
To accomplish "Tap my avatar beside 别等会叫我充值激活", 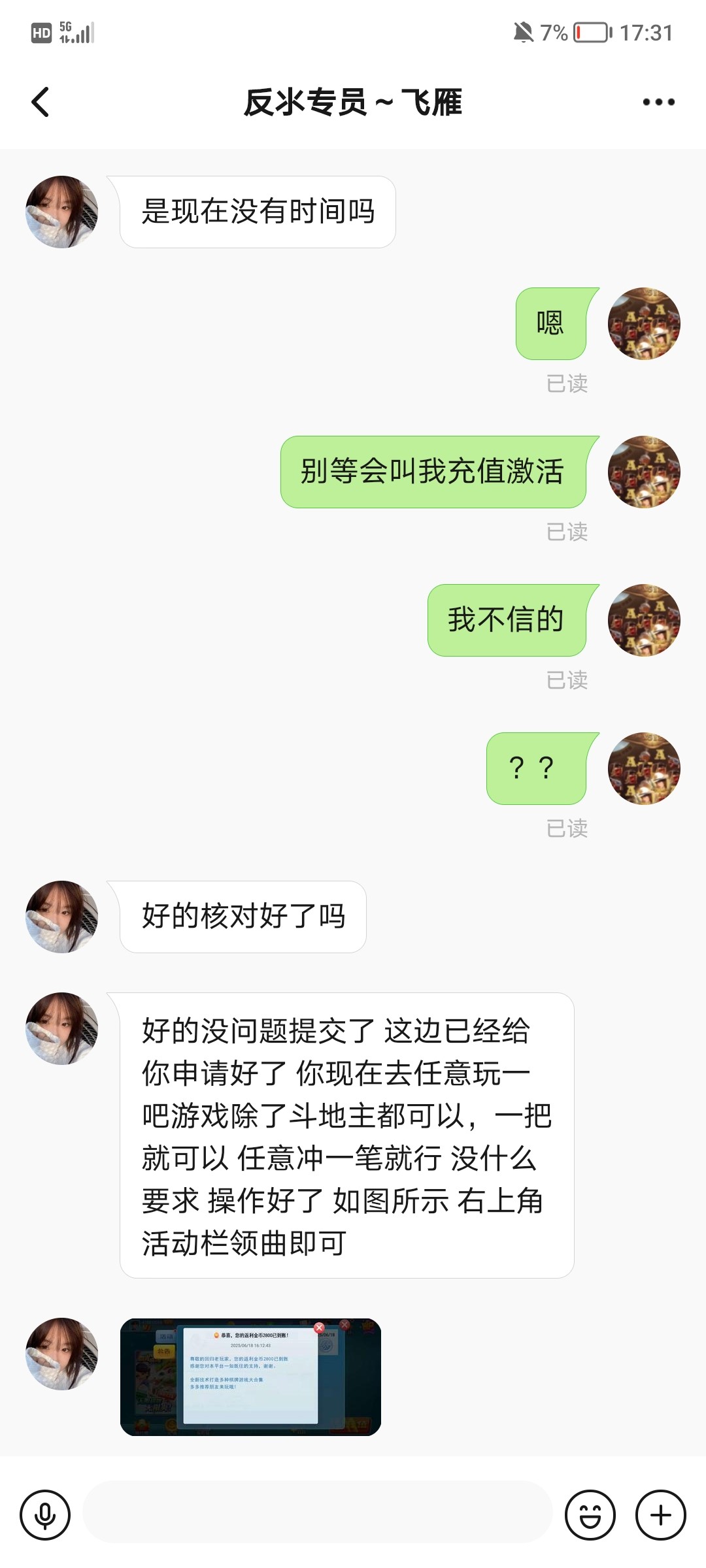I will click(643, 472).
